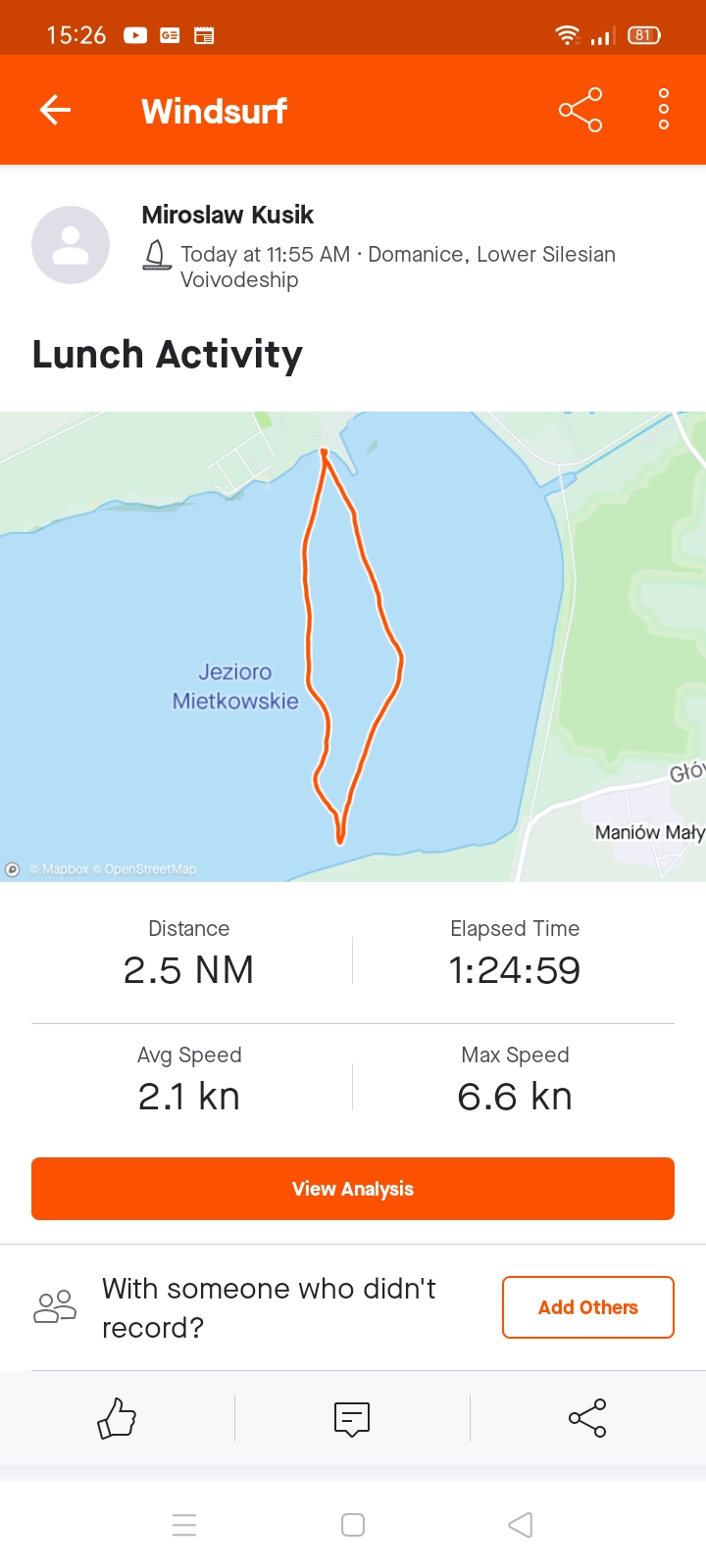The image size is (706, 1568).
Task: Open comments on this activity
Action: pyautogui.click(x=352, y=1418)
